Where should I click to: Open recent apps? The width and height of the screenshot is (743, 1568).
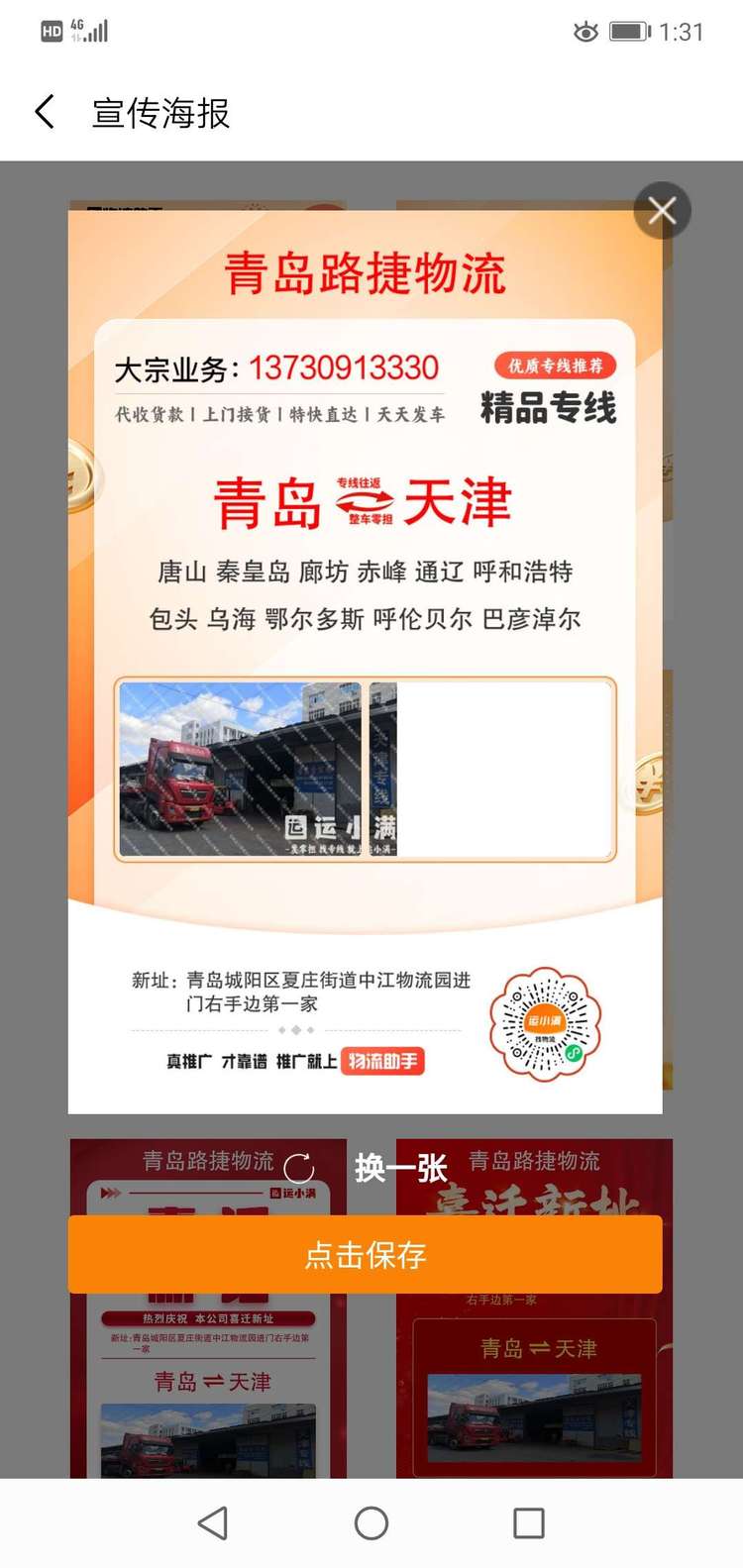[x=528, y=1523]
